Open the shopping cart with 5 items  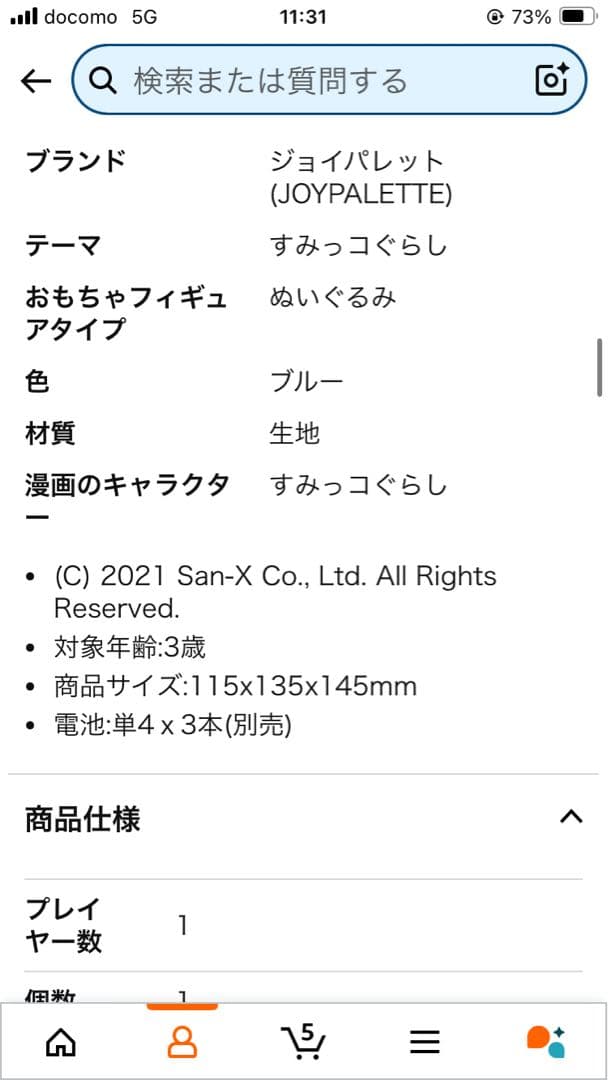pos(303,1042)
